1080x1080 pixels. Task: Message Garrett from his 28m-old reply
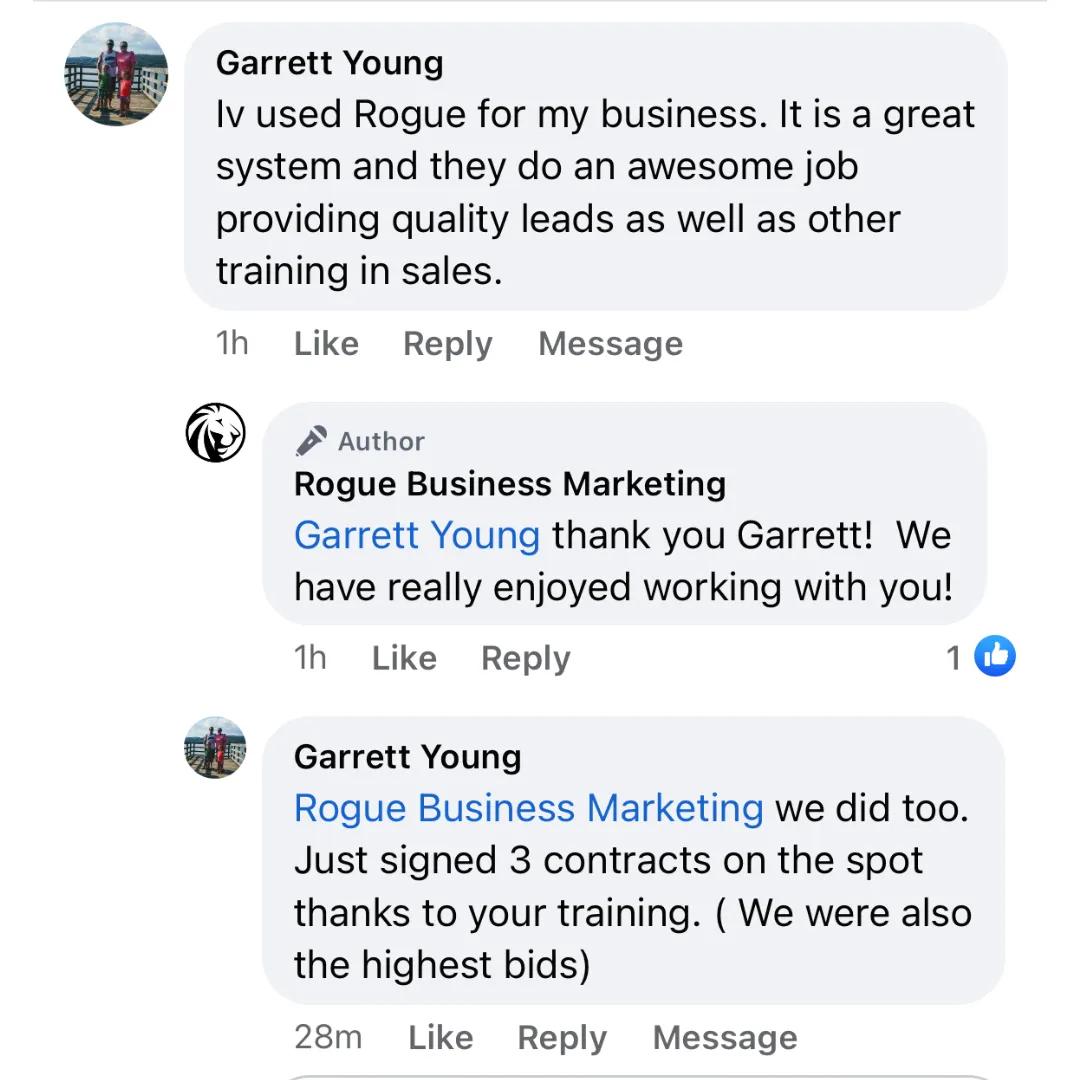[x=725, y=1038]
